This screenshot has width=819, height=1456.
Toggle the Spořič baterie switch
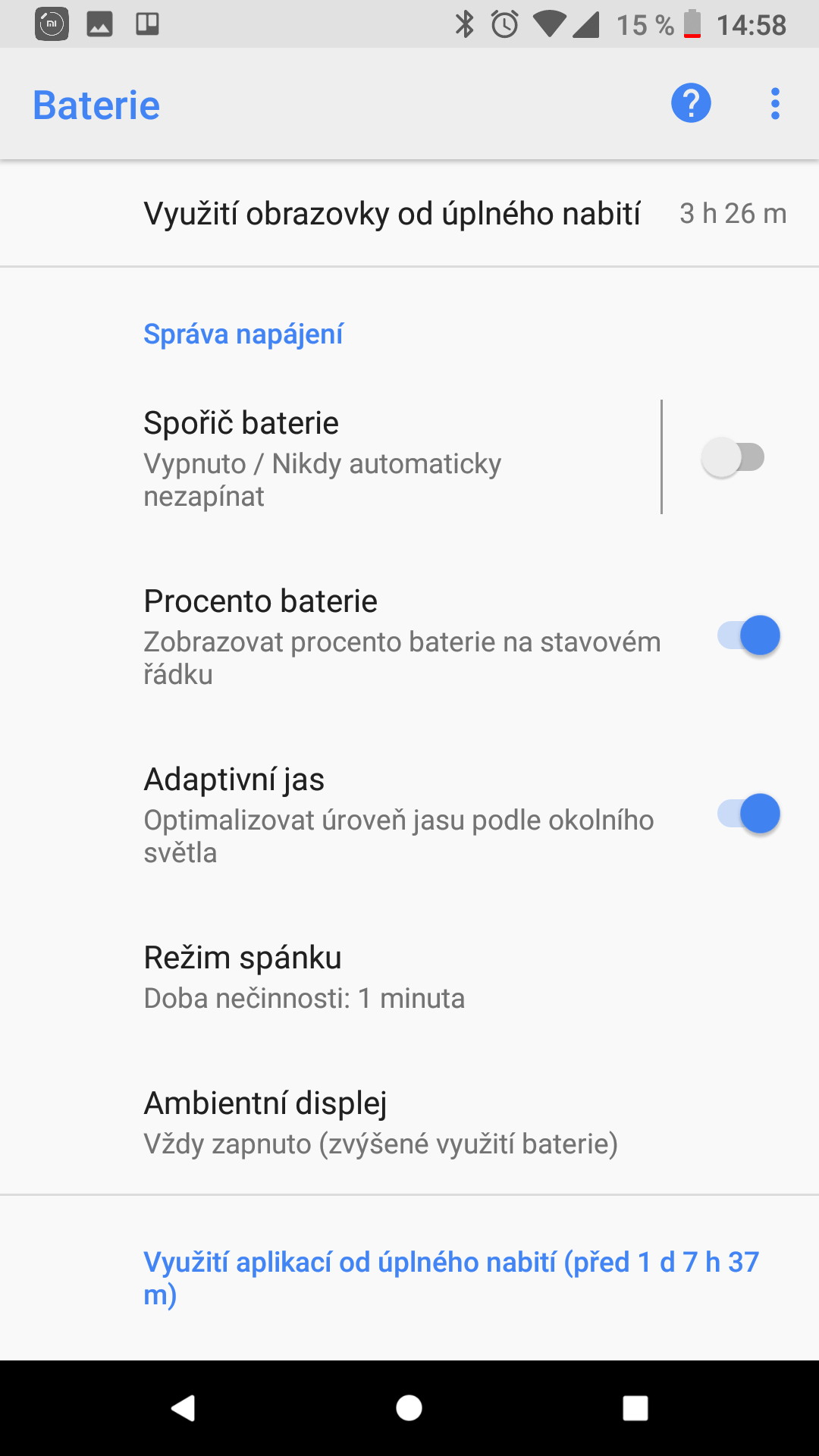pyautogui.click(x=733, y=457)
